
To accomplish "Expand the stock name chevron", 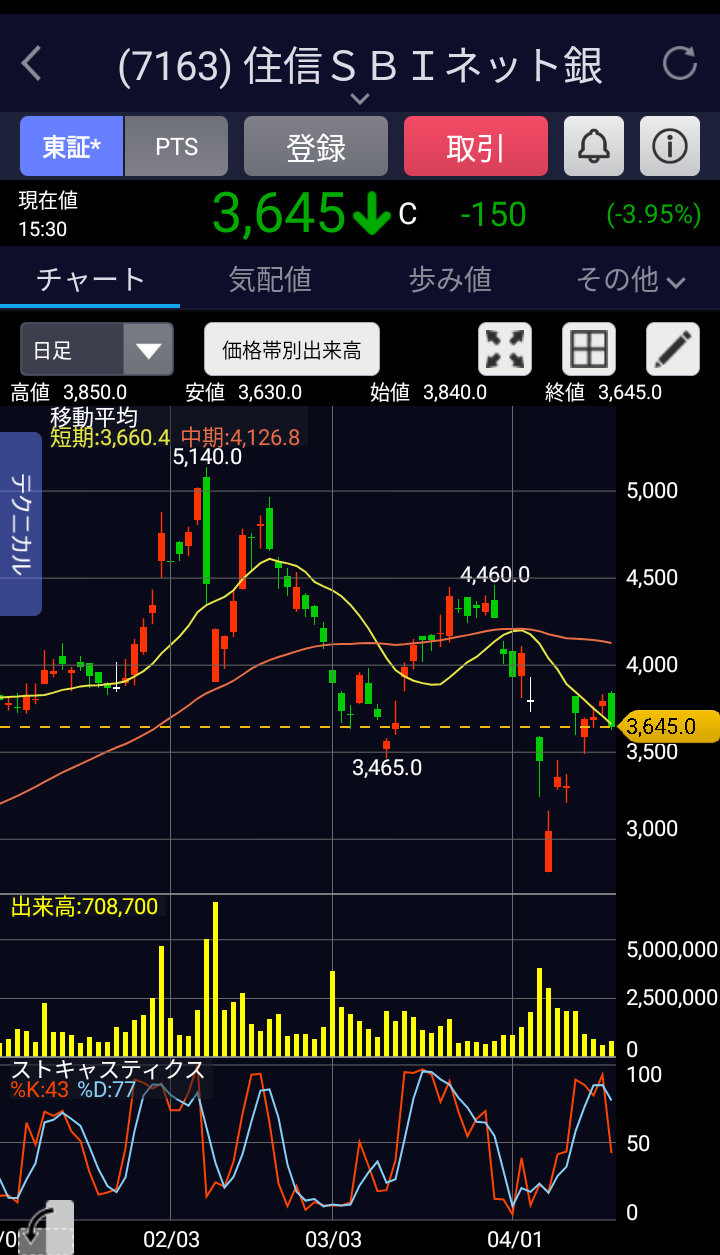I will (x=360, y=99).
